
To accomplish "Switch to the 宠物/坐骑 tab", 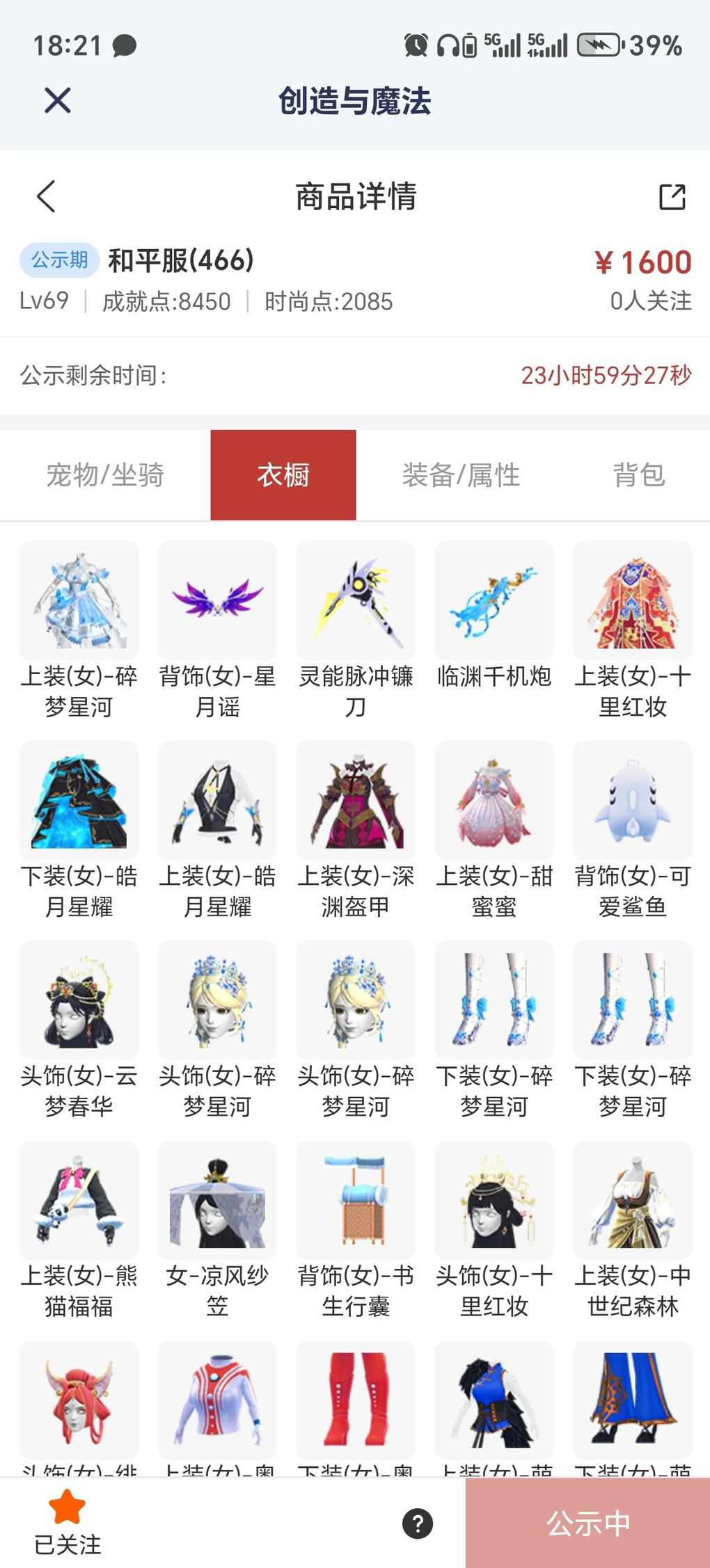I will (x=105, y=475).
